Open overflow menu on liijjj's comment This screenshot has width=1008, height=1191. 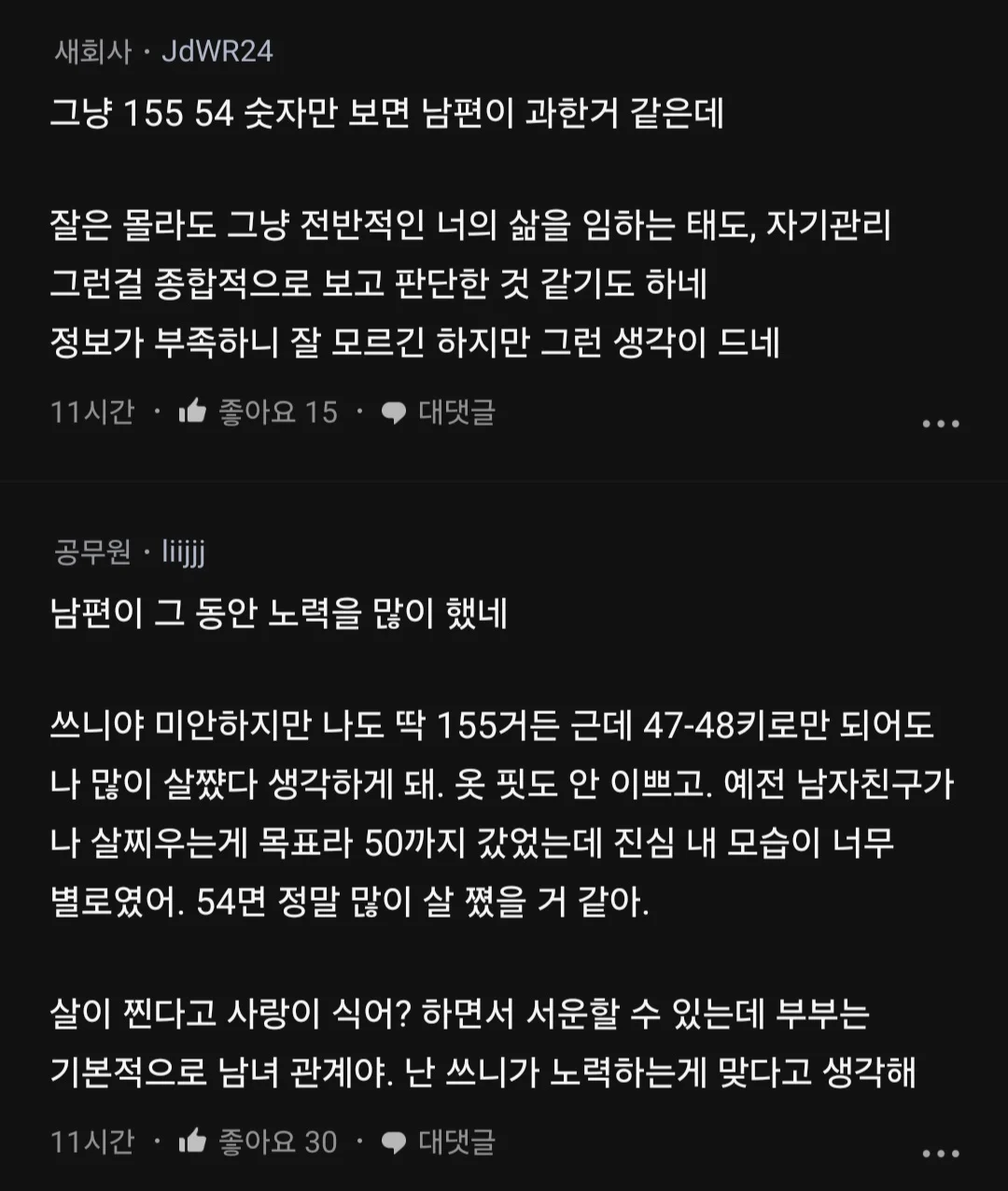click(940, 1154)
